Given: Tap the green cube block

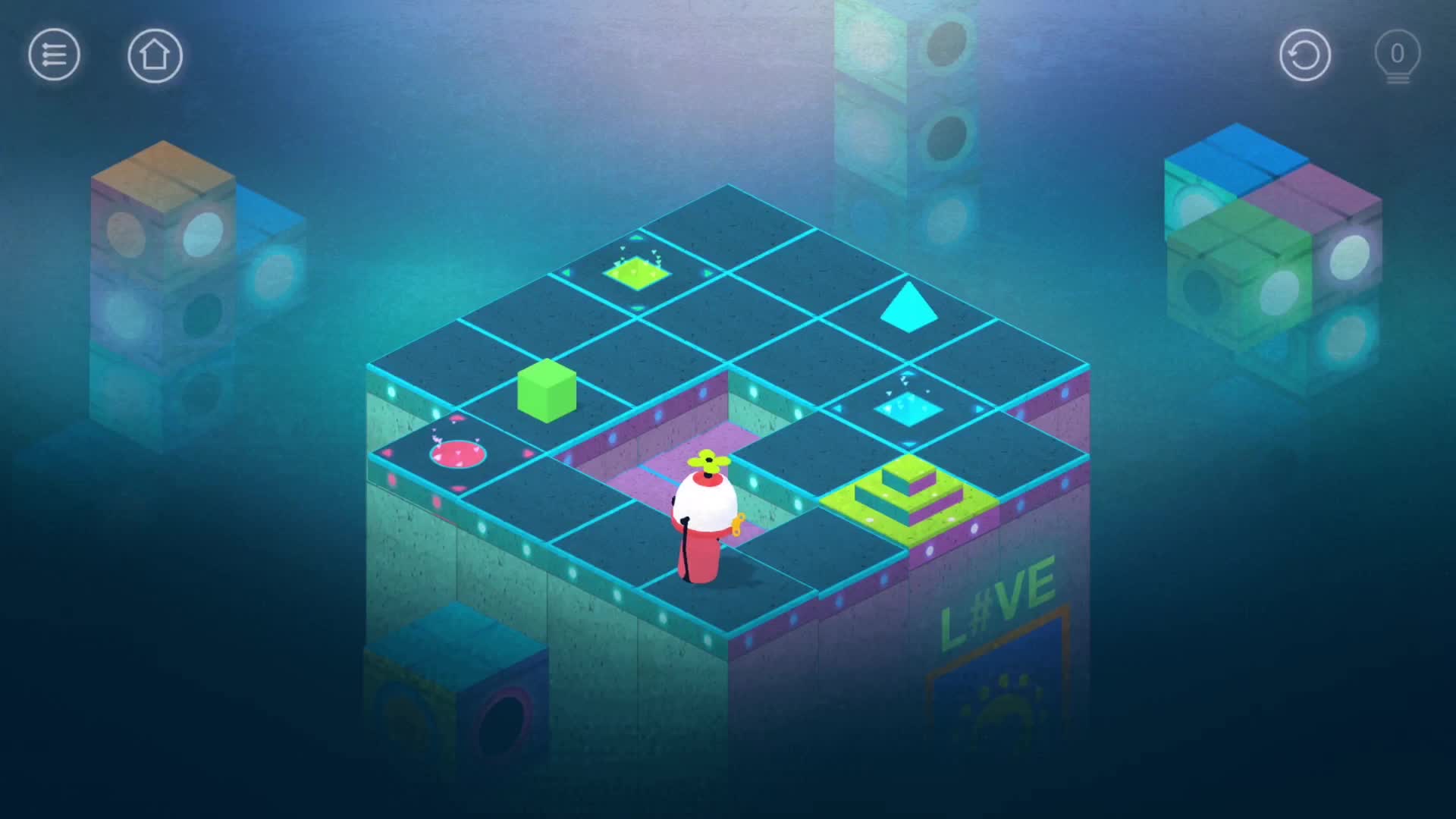Looking at the screenshot, I should click(546, 391).
